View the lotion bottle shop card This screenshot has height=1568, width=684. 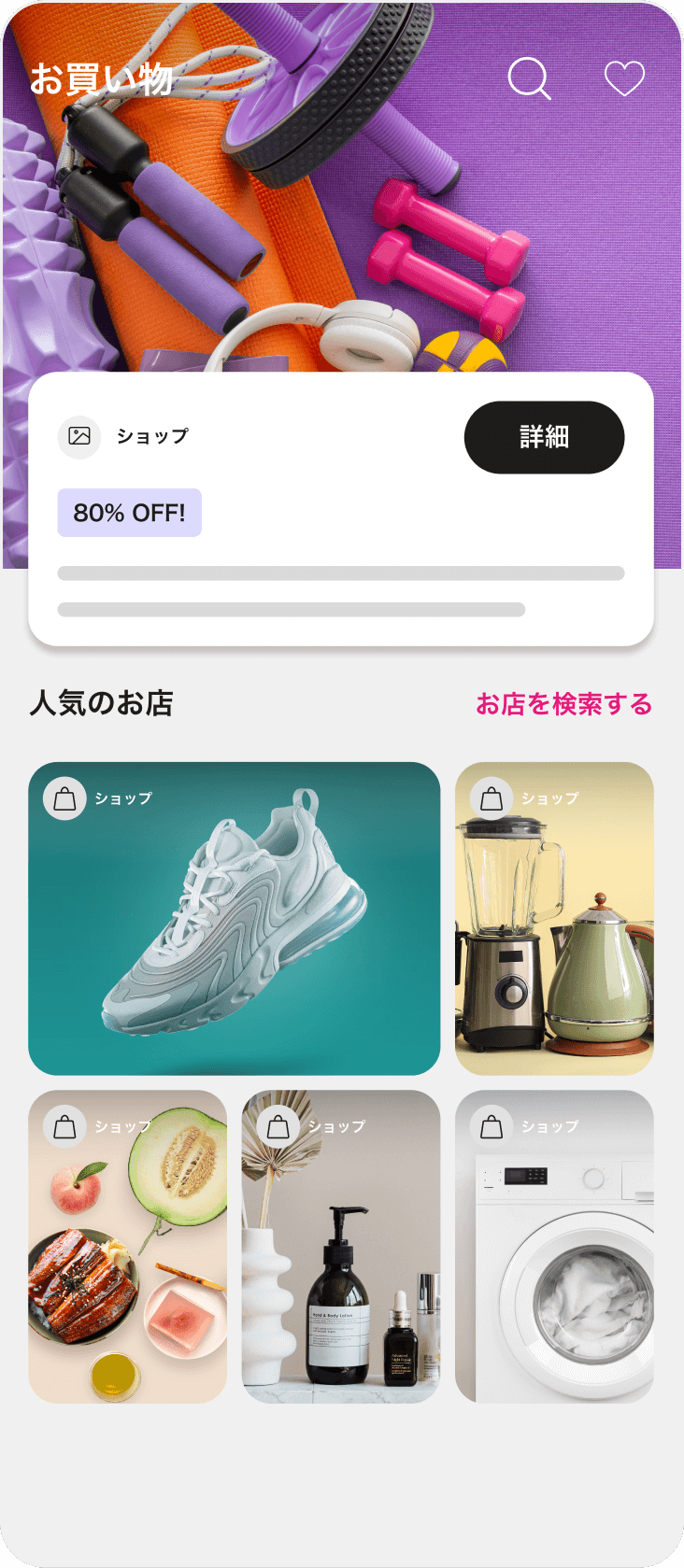(x=340, y=1246)
